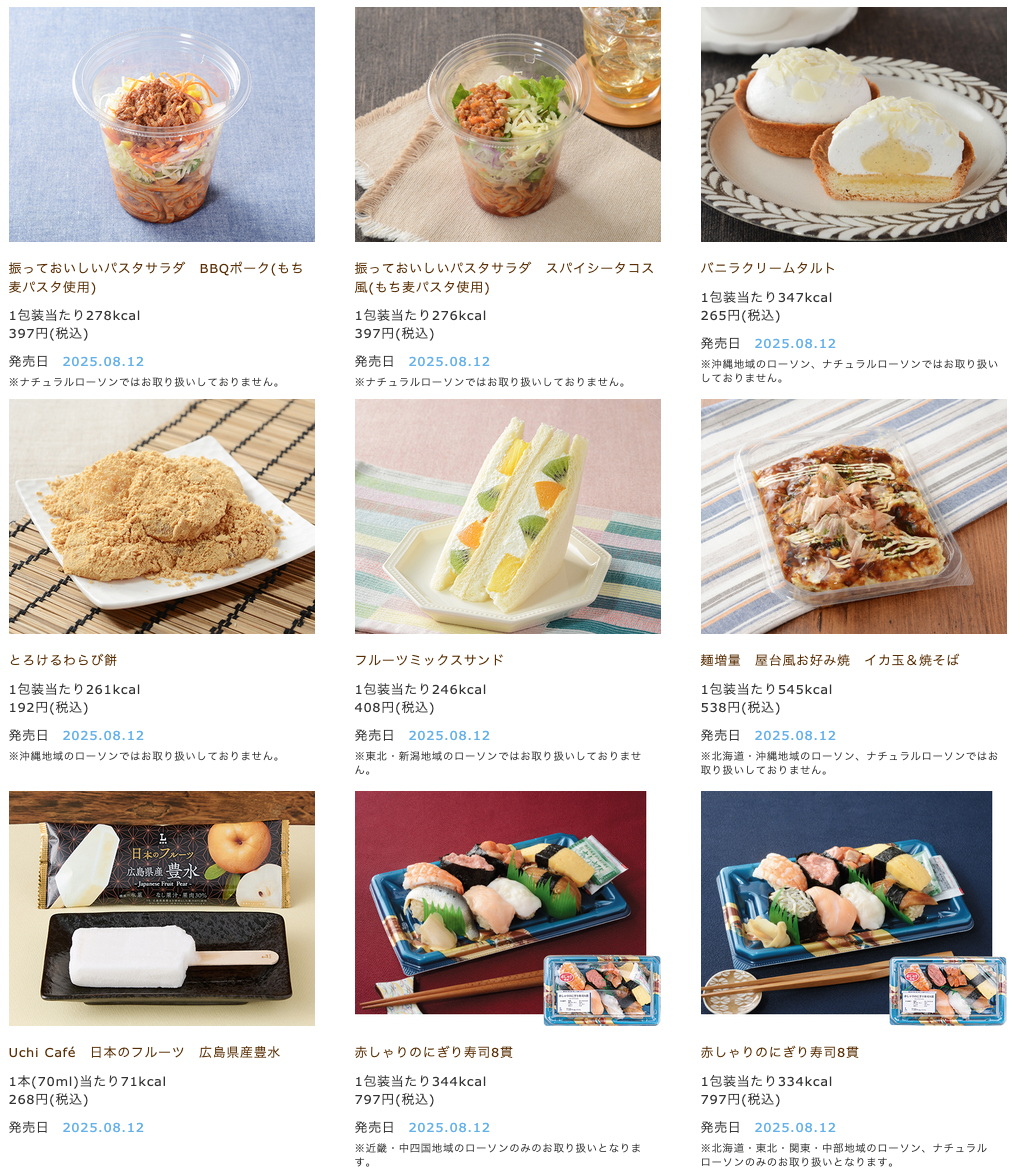View Uchi Café 広島県産豊水 ice bar
This screenshot has width=1017, height=1174.
(x=161, y=909)
